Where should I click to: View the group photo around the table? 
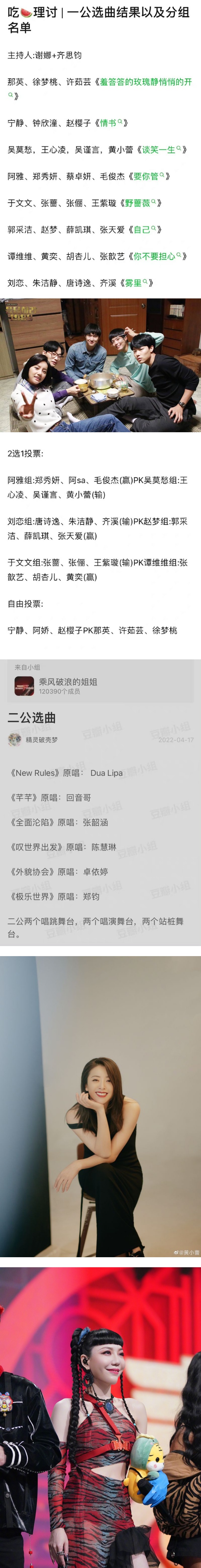tap(100, 365)
